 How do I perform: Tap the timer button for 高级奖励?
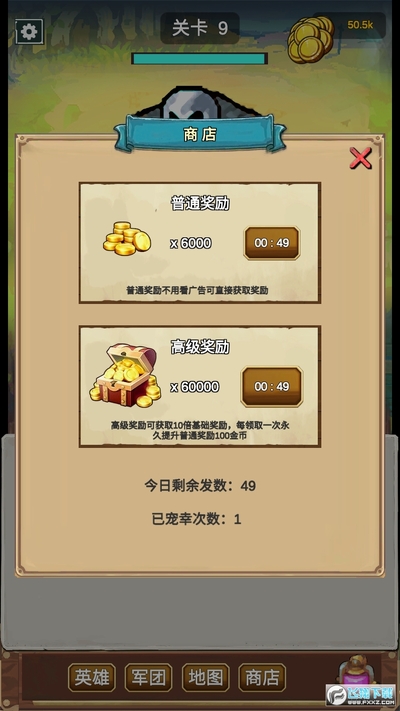(272, 386)
